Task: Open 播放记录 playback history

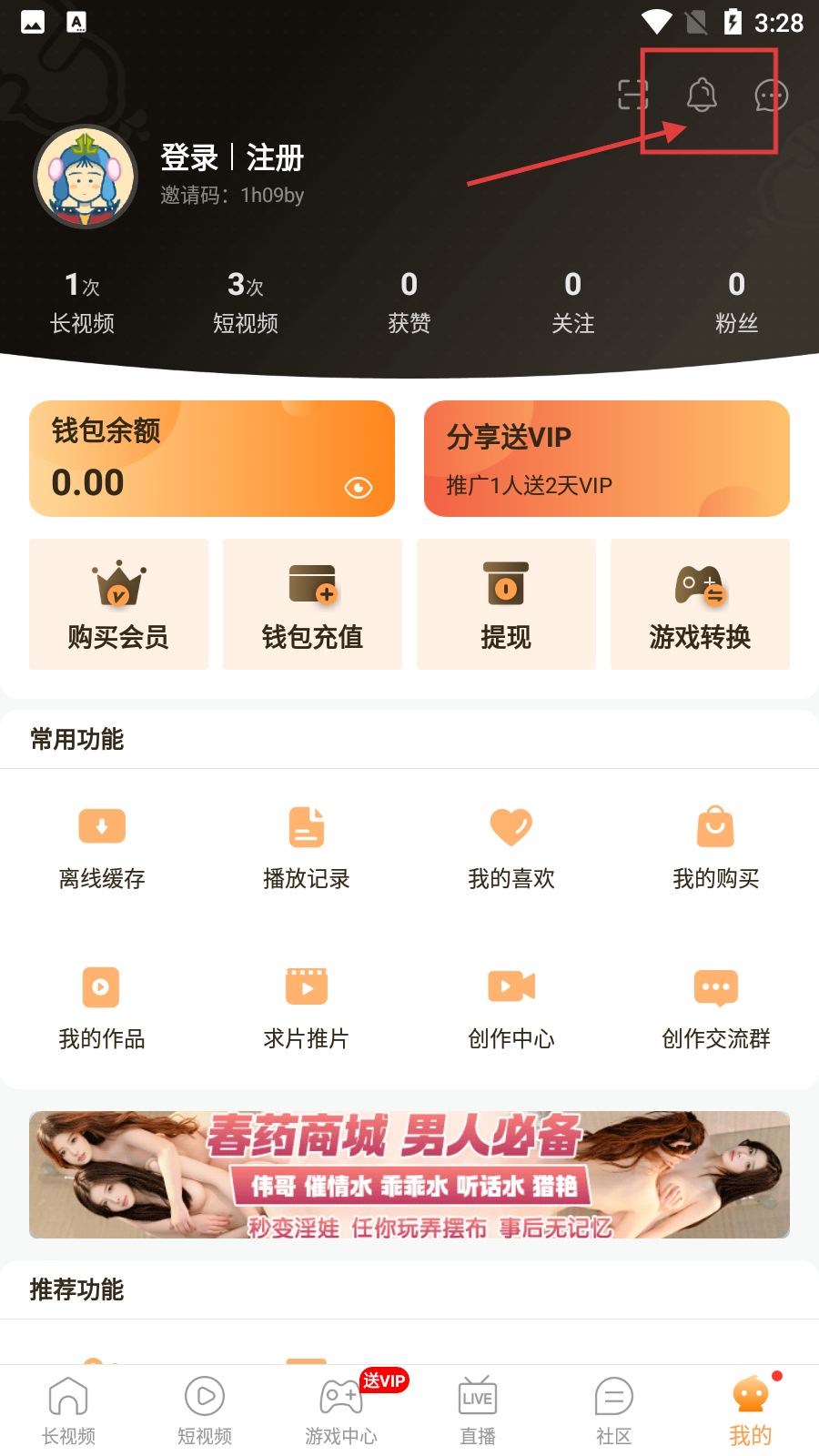Action: [306, 846]
